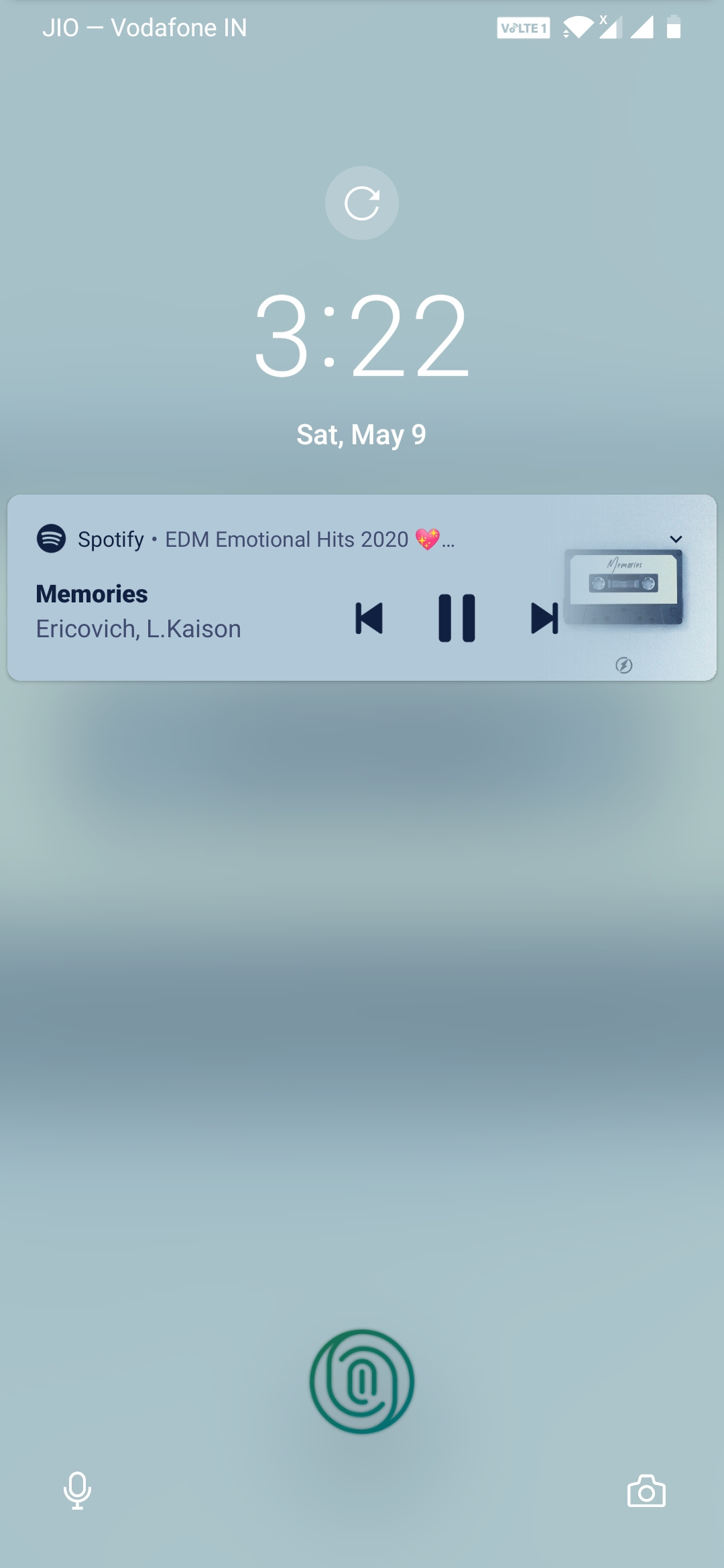Expand the Spotify notification chevron
Viewport: 724px width, 1568px height.
click(x=676, y=539)
